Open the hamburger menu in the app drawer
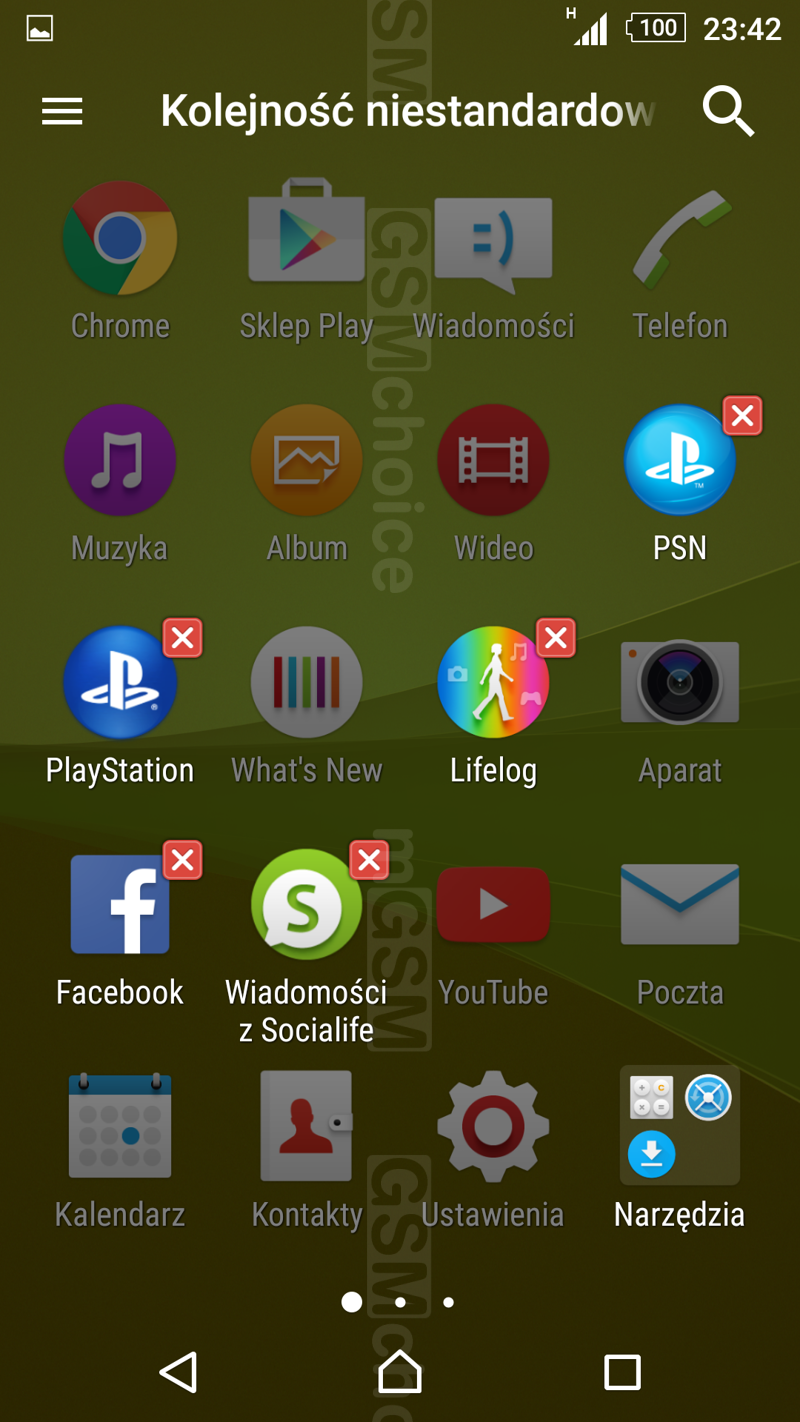 [x=62, y=111]
